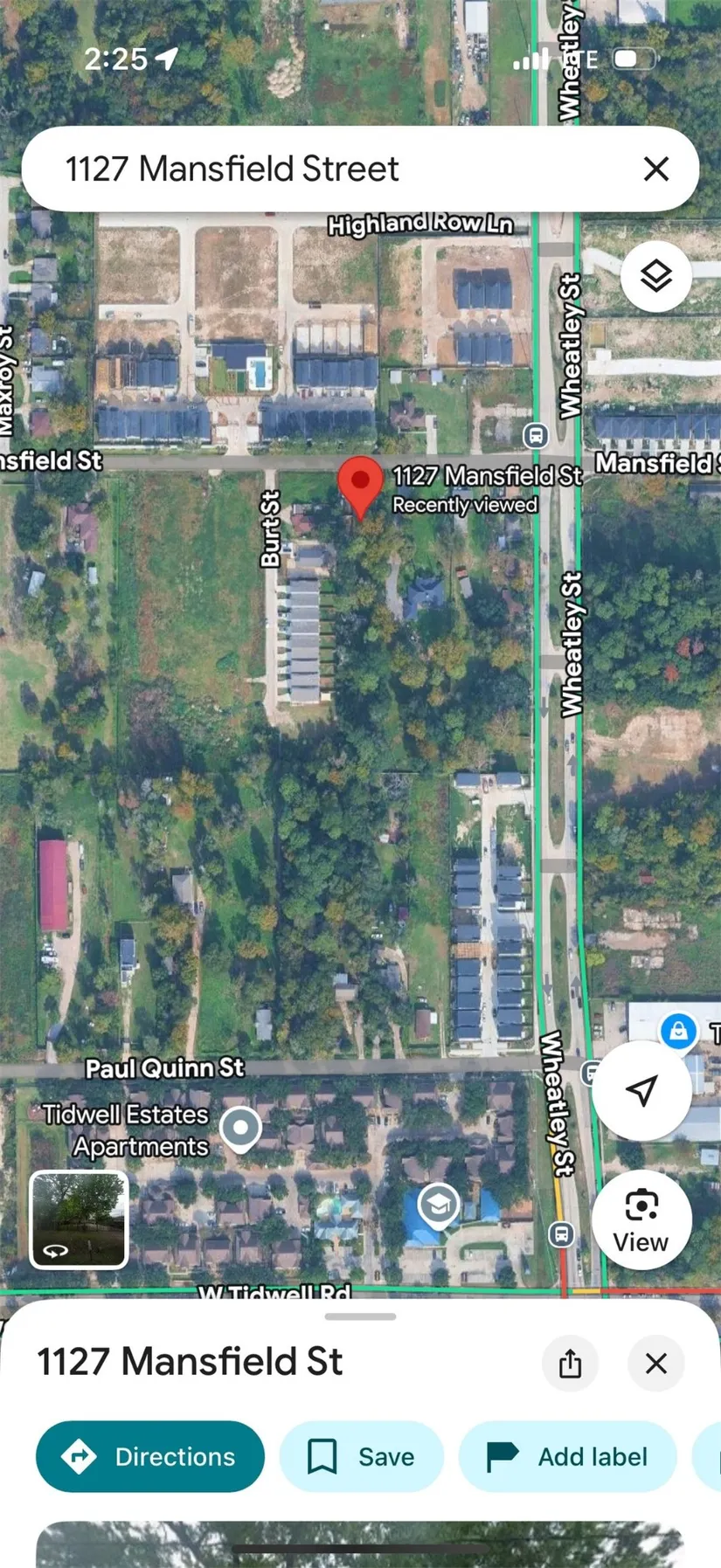Open the Street View preview thumbnail
Image resolution: width=721 pixels, height=1568 pixels.
click(x=79, y=1219)
